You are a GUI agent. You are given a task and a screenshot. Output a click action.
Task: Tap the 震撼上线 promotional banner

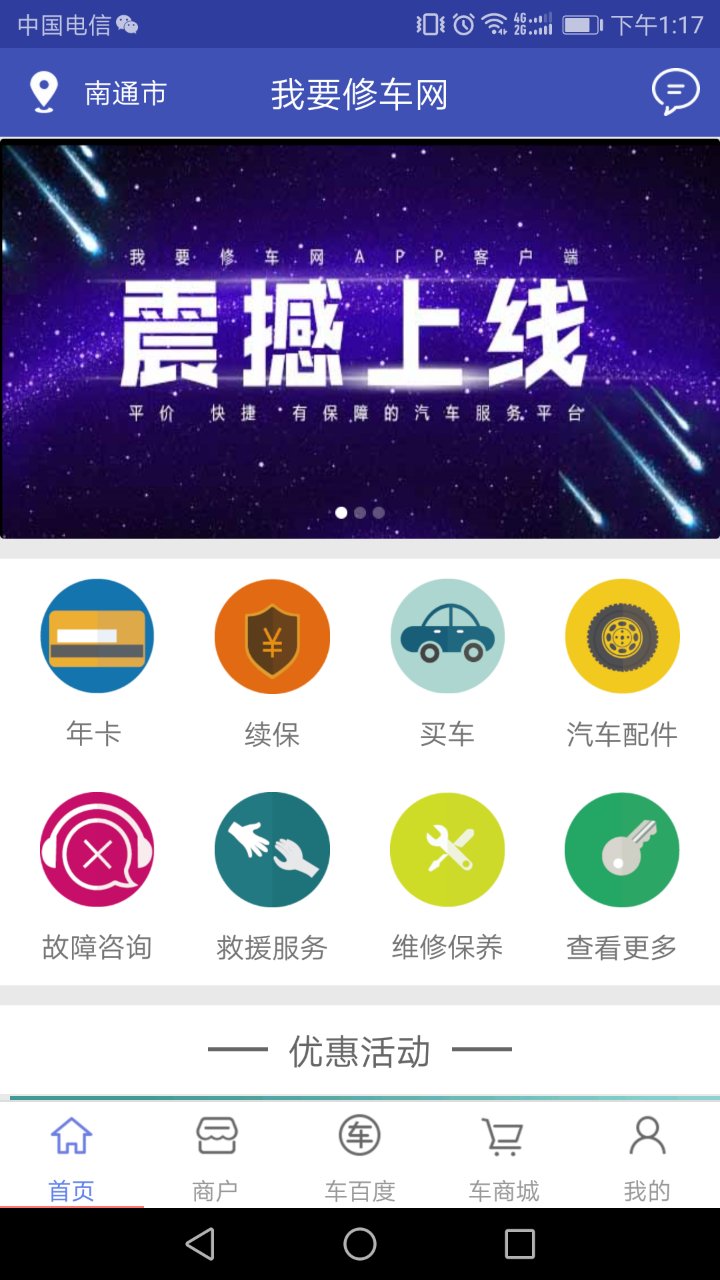[360, 330]
